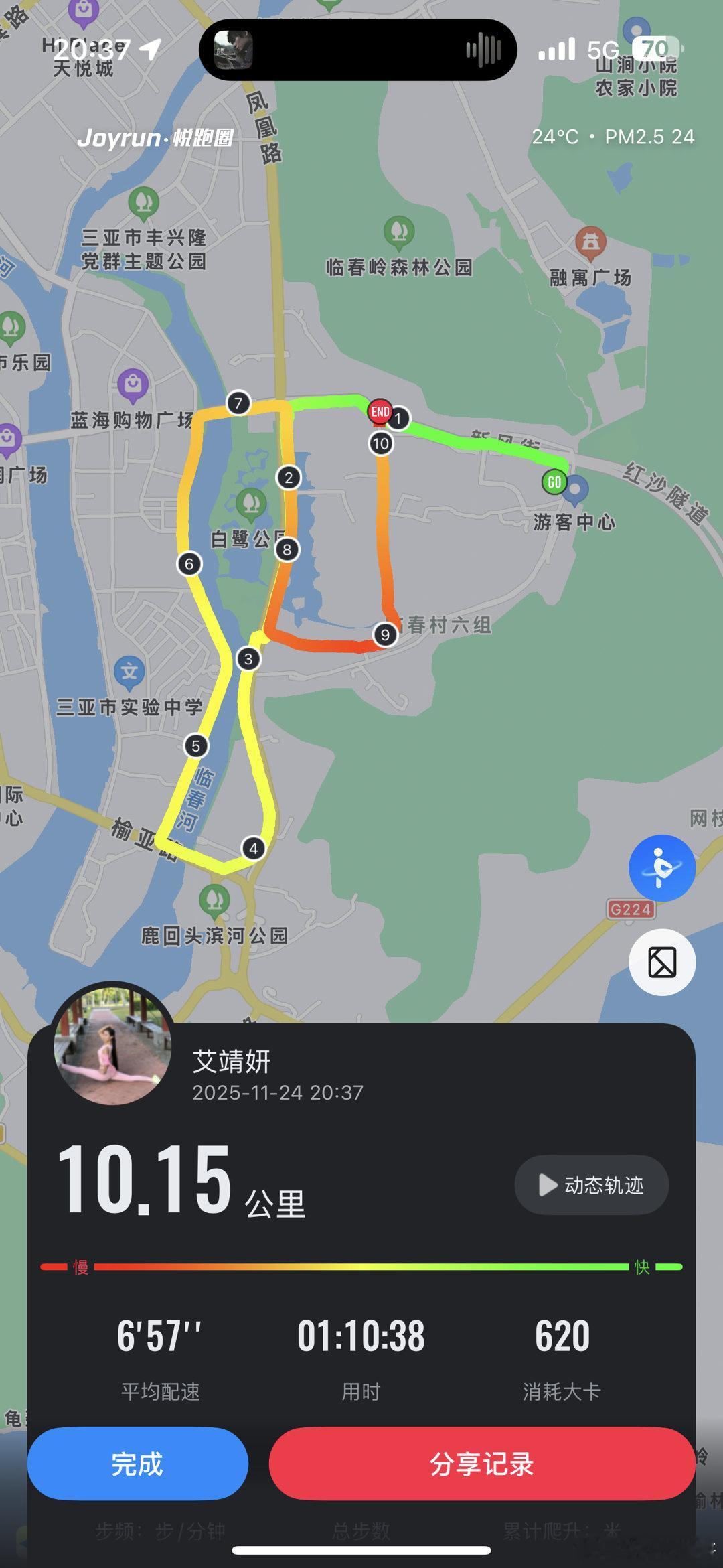The height and width of the screenshot is (1568, 723).
Task: Tap the green GO start marker
Action: [553, 481]
